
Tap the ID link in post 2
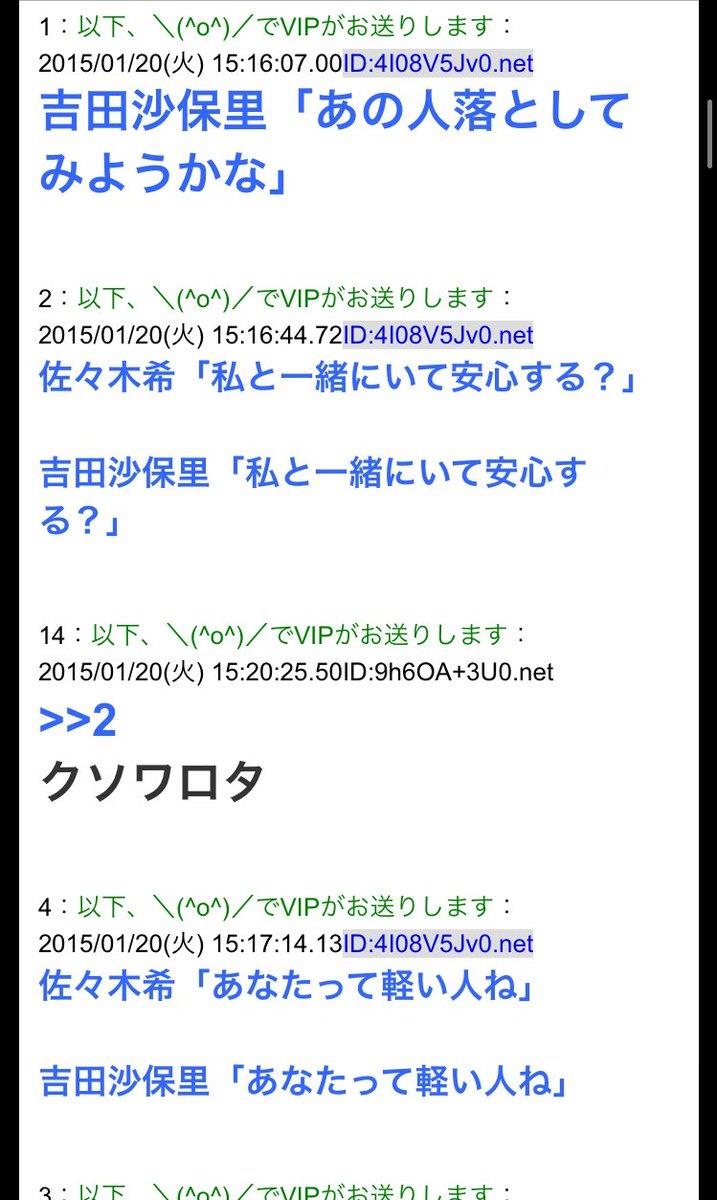[438, 335]
